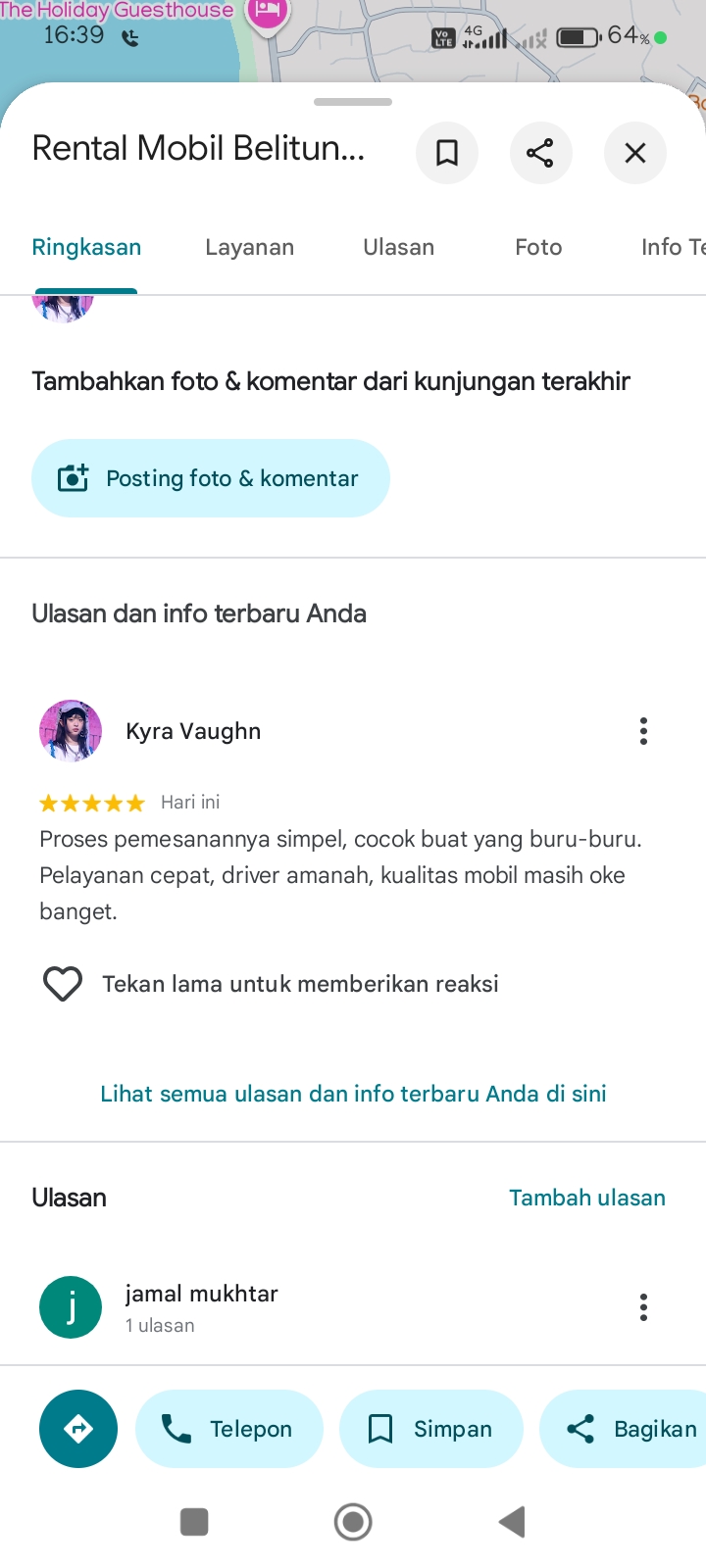Screen dimensions: 706x1568
Task: Close the Rental Mobil Belitung place sheet
Action: point(635,153)
